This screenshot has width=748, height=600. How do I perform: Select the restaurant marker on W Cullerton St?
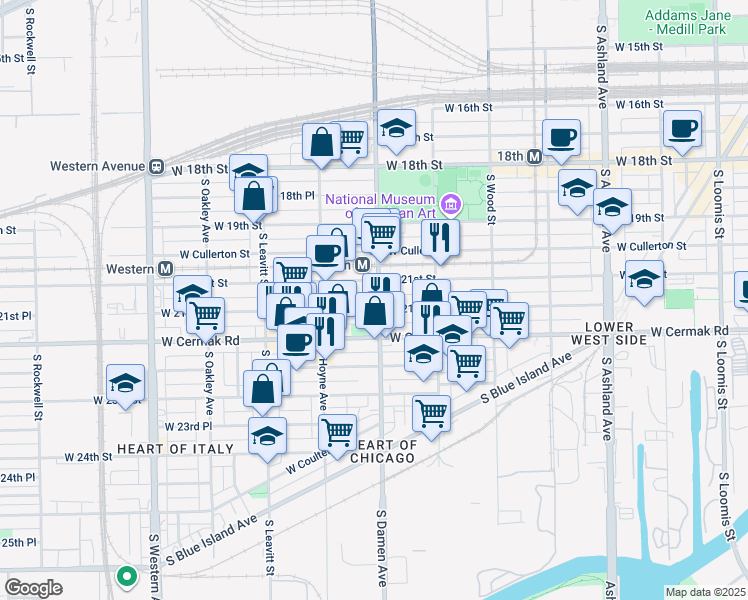click(x=440, y=237)
